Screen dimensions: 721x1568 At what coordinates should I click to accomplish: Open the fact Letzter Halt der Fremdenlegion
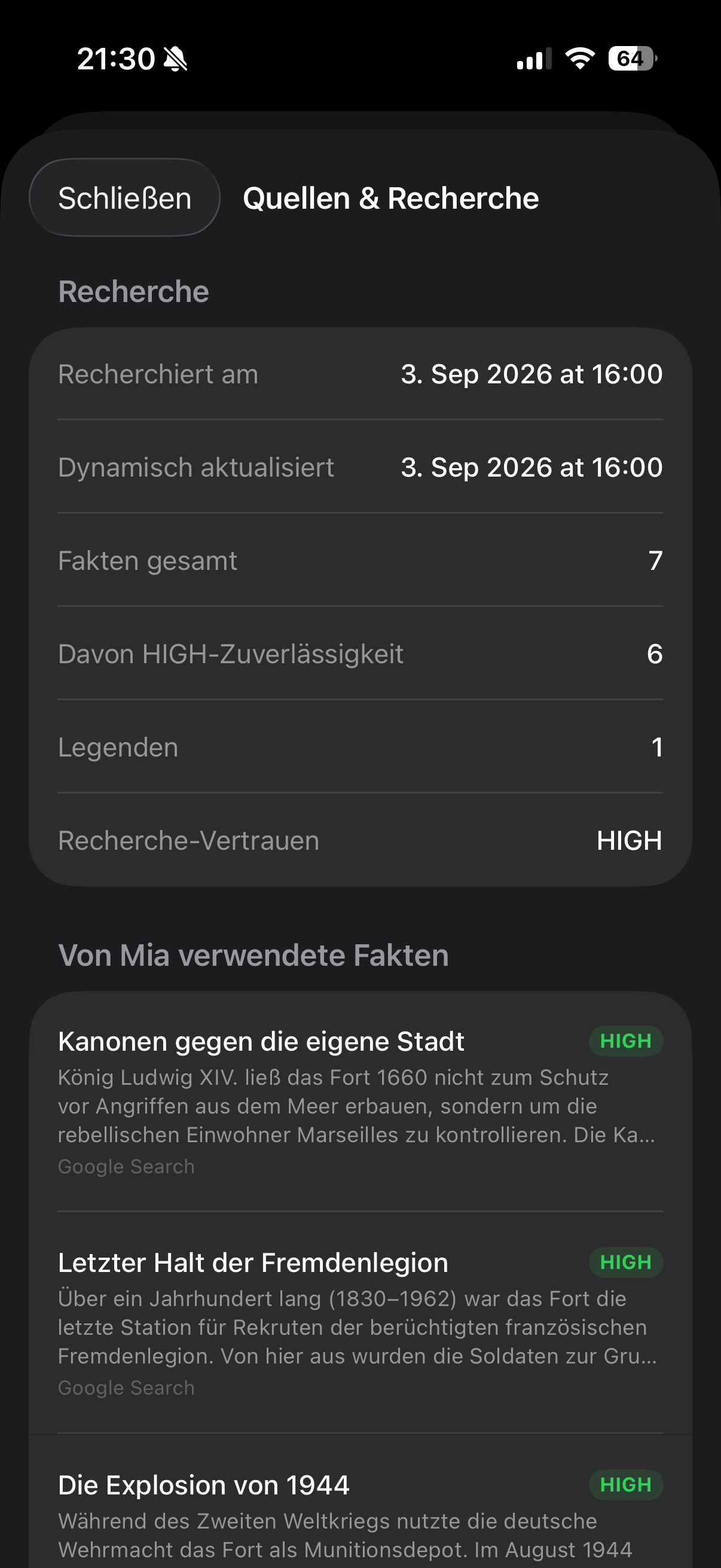point(360,1322)
